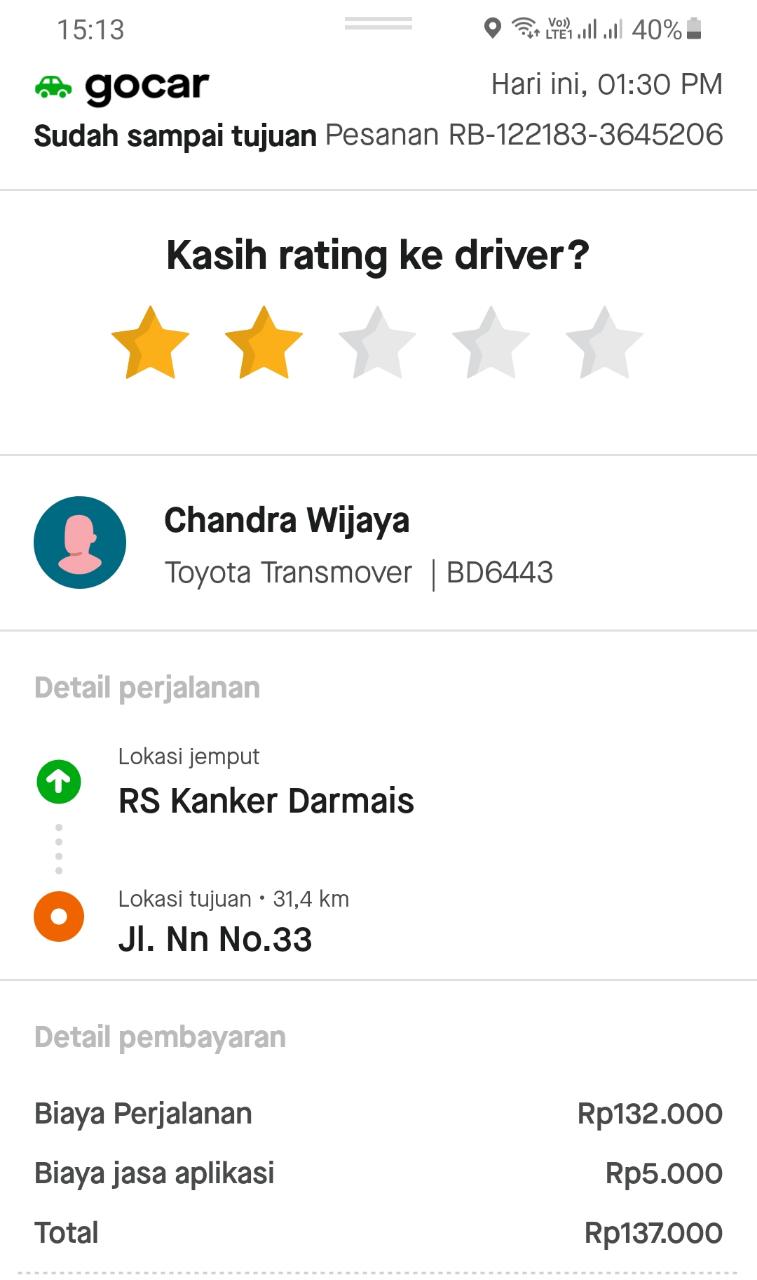Give the driver three stars
757x1280 pixels.
(x=377, y=343)
